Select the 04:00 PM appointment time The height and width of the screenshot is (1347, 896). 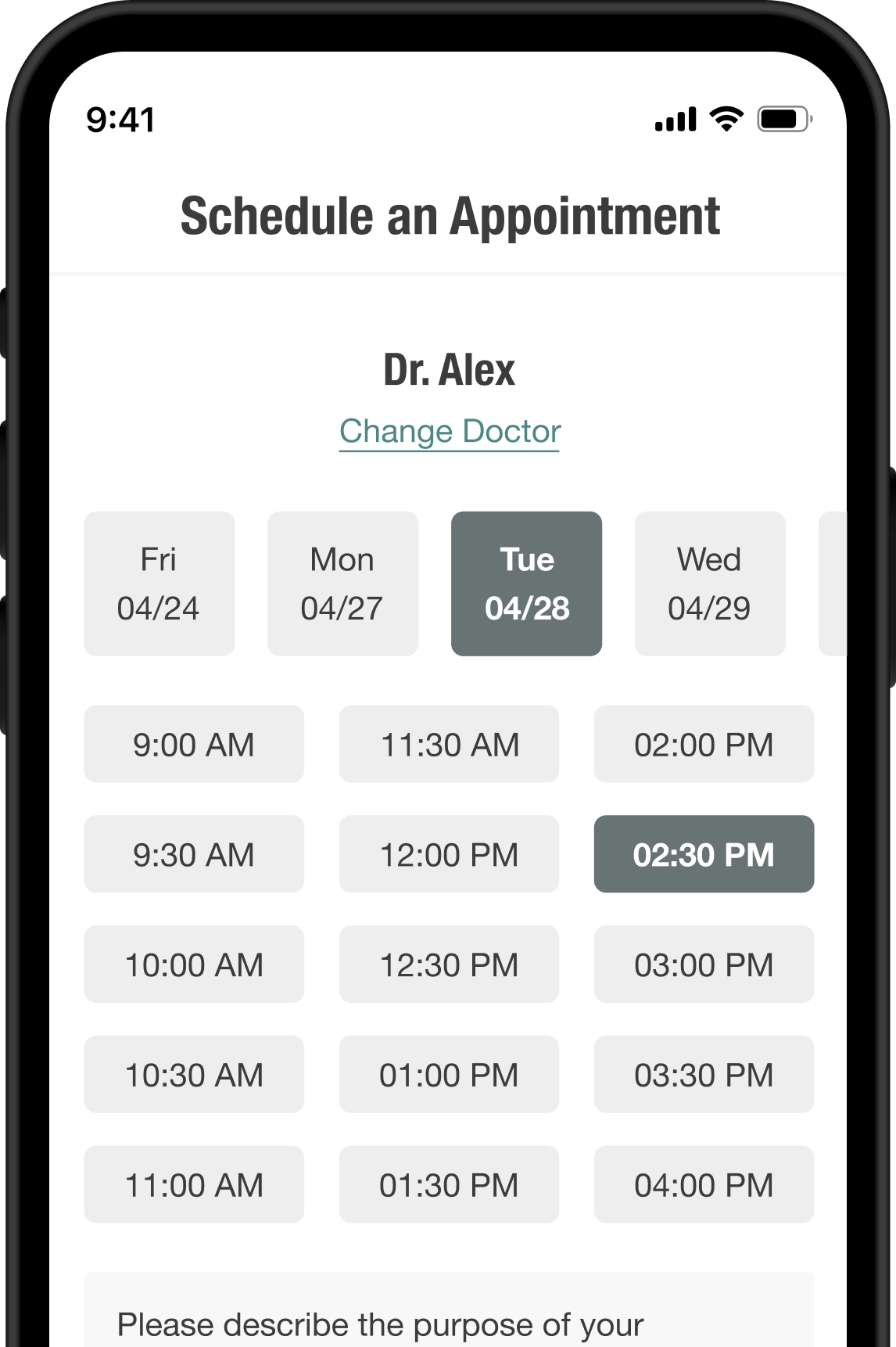click(x=704, y=1184)
